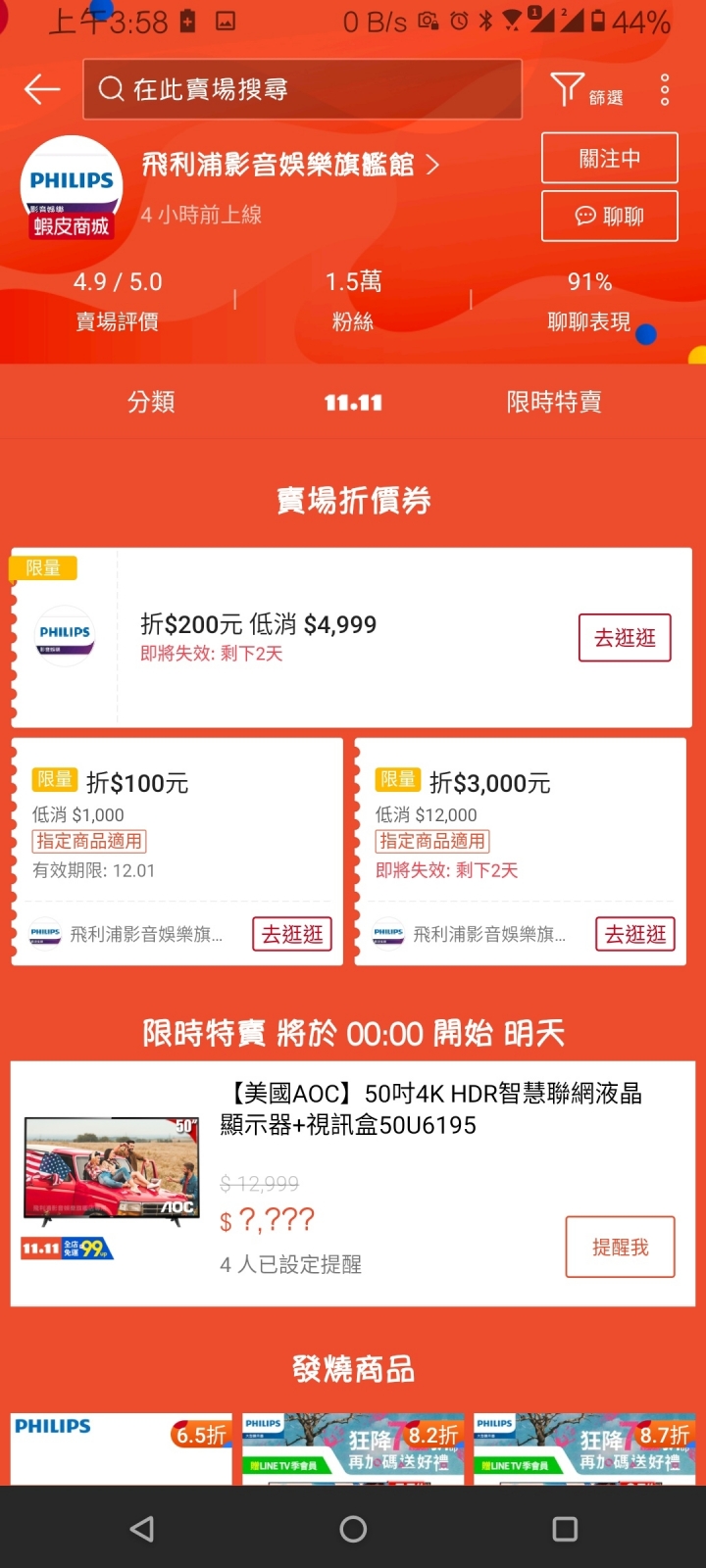Open recent apps from navigation bar
Screen dimensions: 706x1568
(565, 1529)
